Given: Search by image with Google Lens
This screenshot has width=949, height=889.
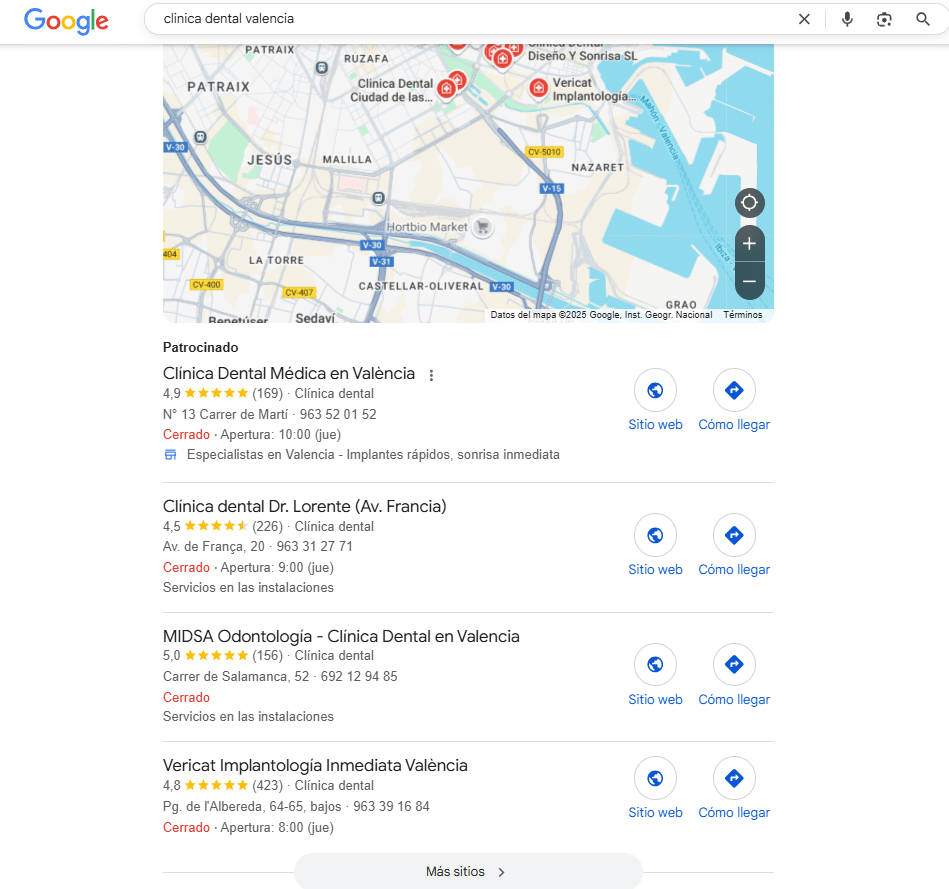Looking at the screenshot, I should (x=884, y=19).
